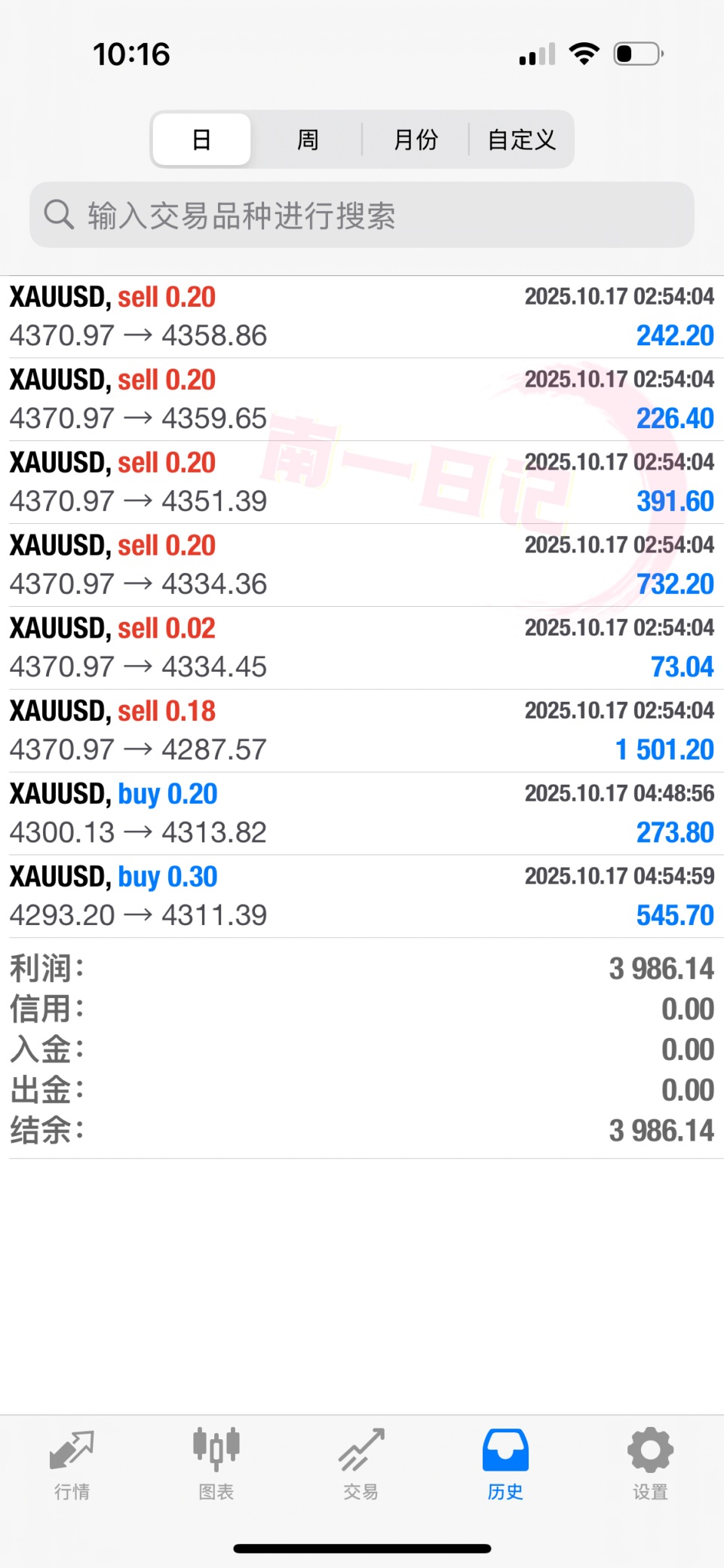The width and height of the screenshot is (724, 1568).
Task: Tap the symbol search field
Action: coord(362,215)
